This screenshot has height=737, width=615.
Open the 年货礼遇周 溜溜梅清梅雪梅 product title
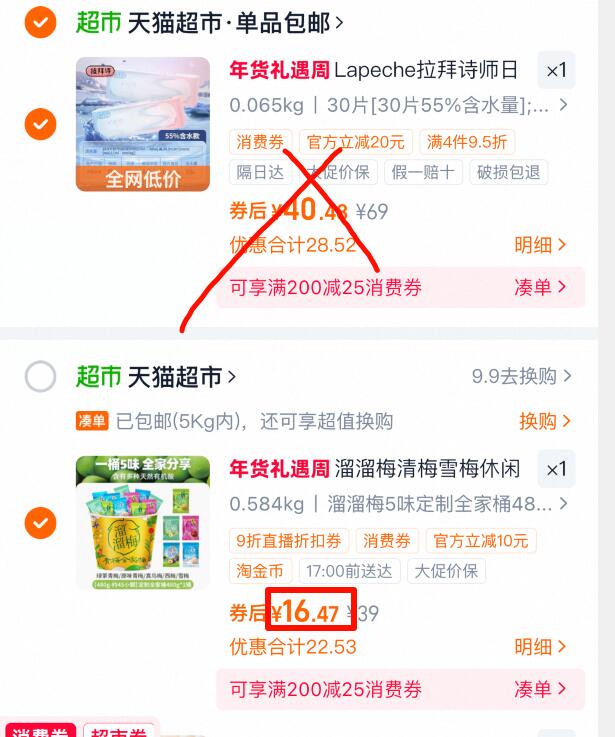(x=375, y=469)
